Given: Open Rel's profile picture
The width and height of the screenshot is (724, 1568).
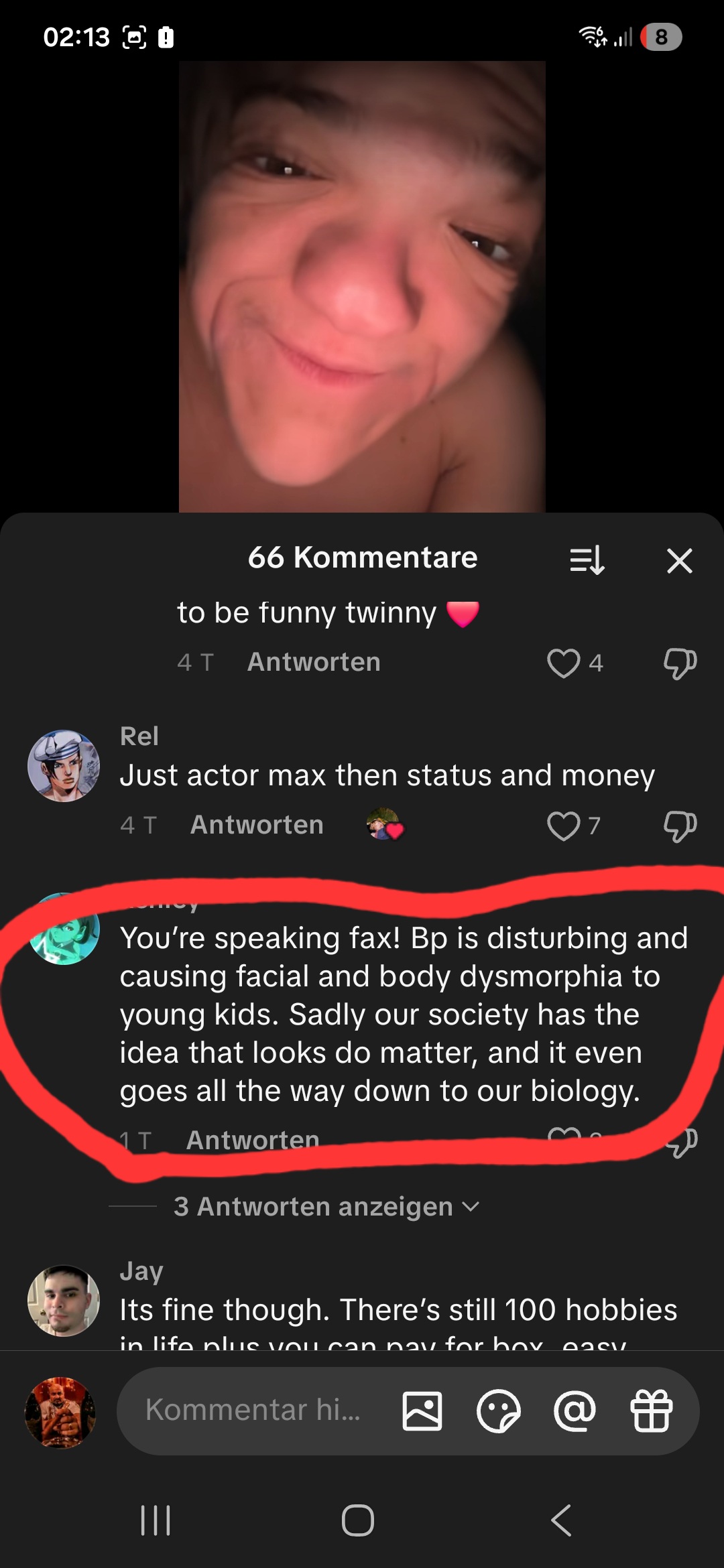Looking at the screenshot, I should pos(64,766).
